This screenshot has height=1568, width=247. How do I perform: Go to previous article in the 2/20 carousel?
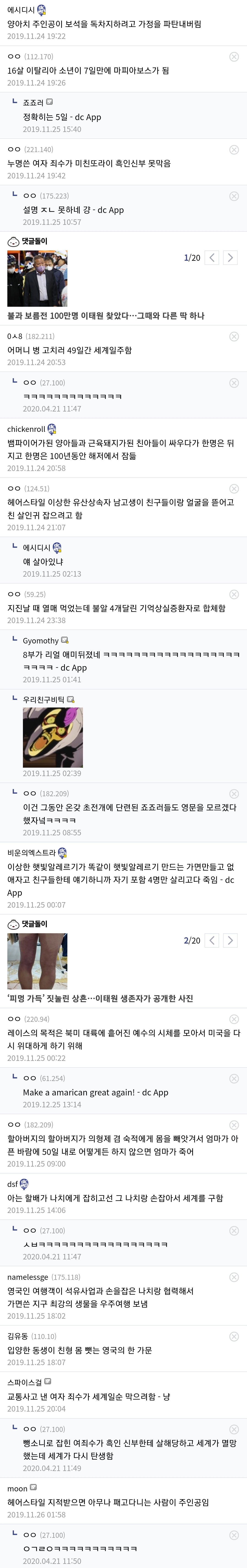[212, 940]
